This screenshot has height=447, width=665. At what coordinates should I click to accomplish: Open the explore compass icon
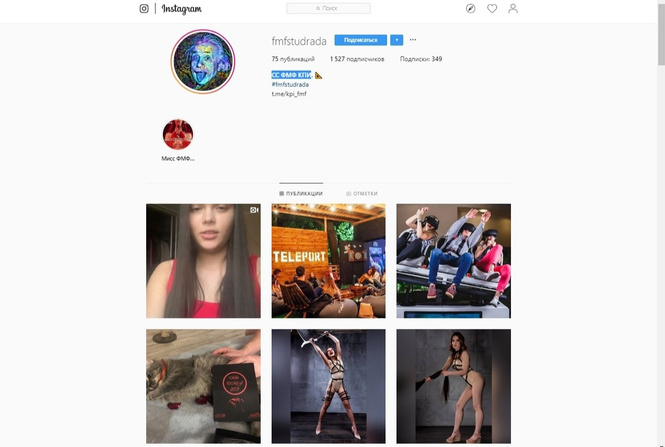click(471, 8)
